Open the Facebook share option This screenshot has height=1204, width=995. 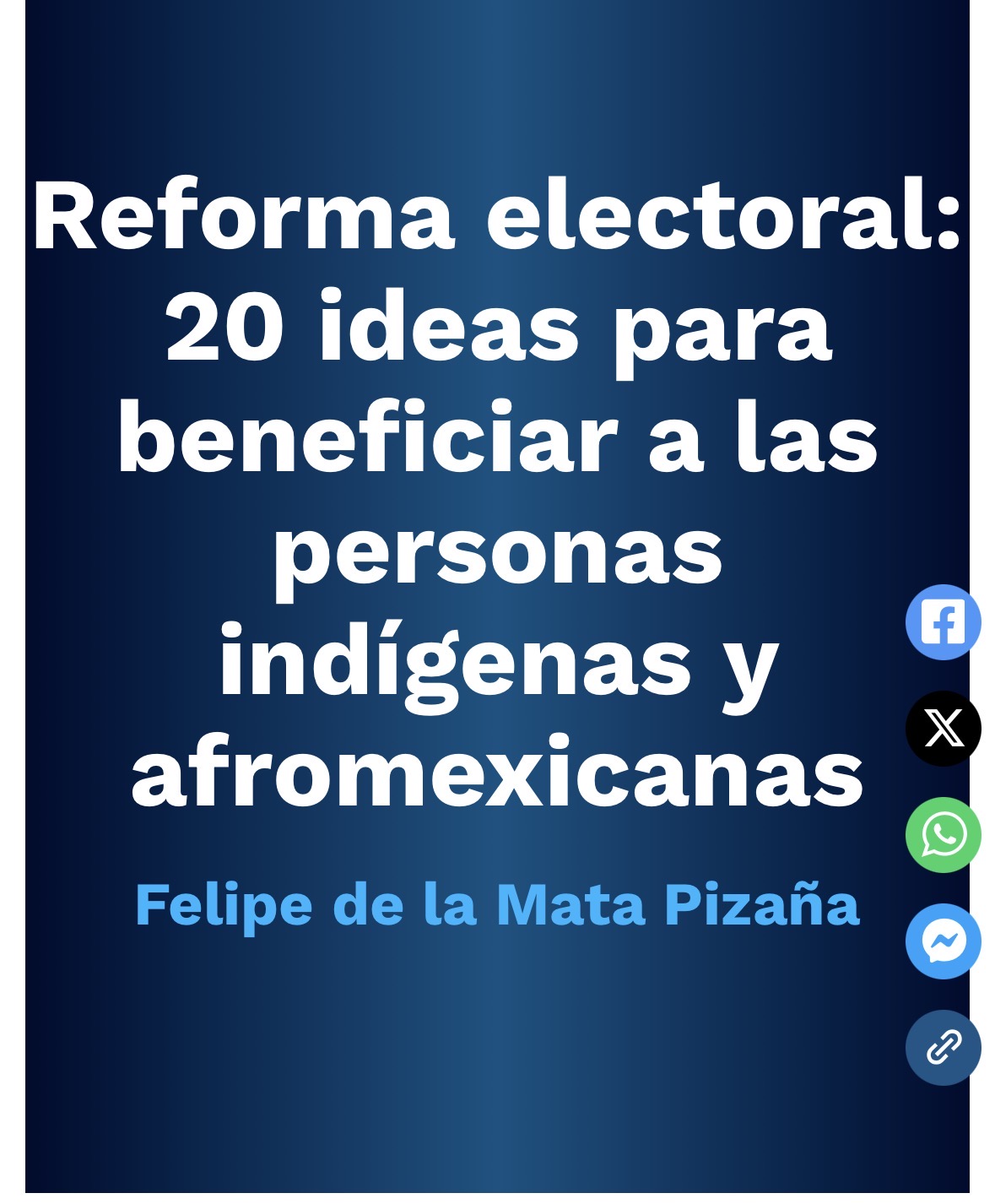pyautogui.click(x=942, y=623)
